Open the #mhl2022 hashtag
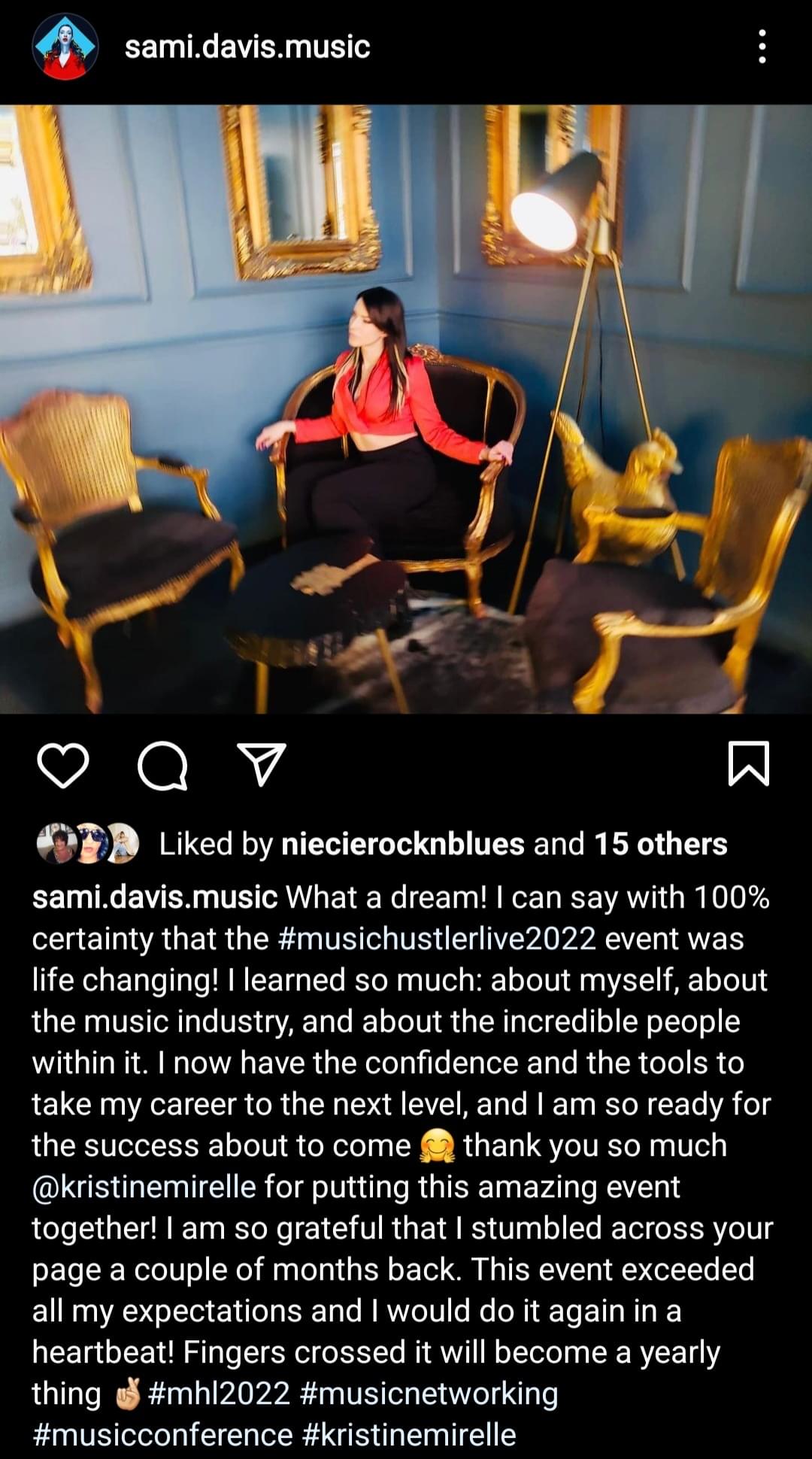This screenshot has width=812, height=1459. (219, 1394)
